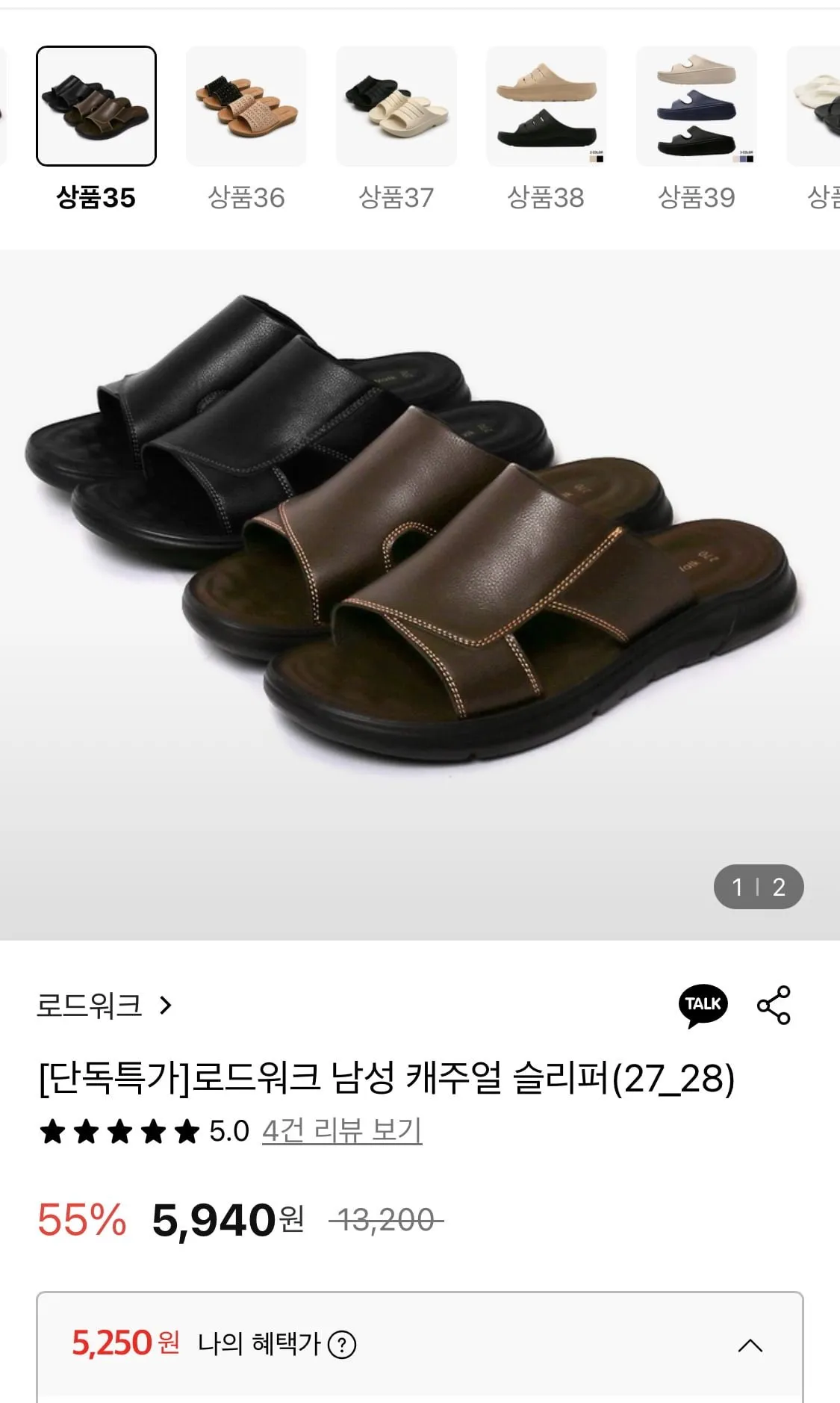The image size is (840, 1403).
Task: Select the 상품37 thumbnail
Action: coord(396,107)
